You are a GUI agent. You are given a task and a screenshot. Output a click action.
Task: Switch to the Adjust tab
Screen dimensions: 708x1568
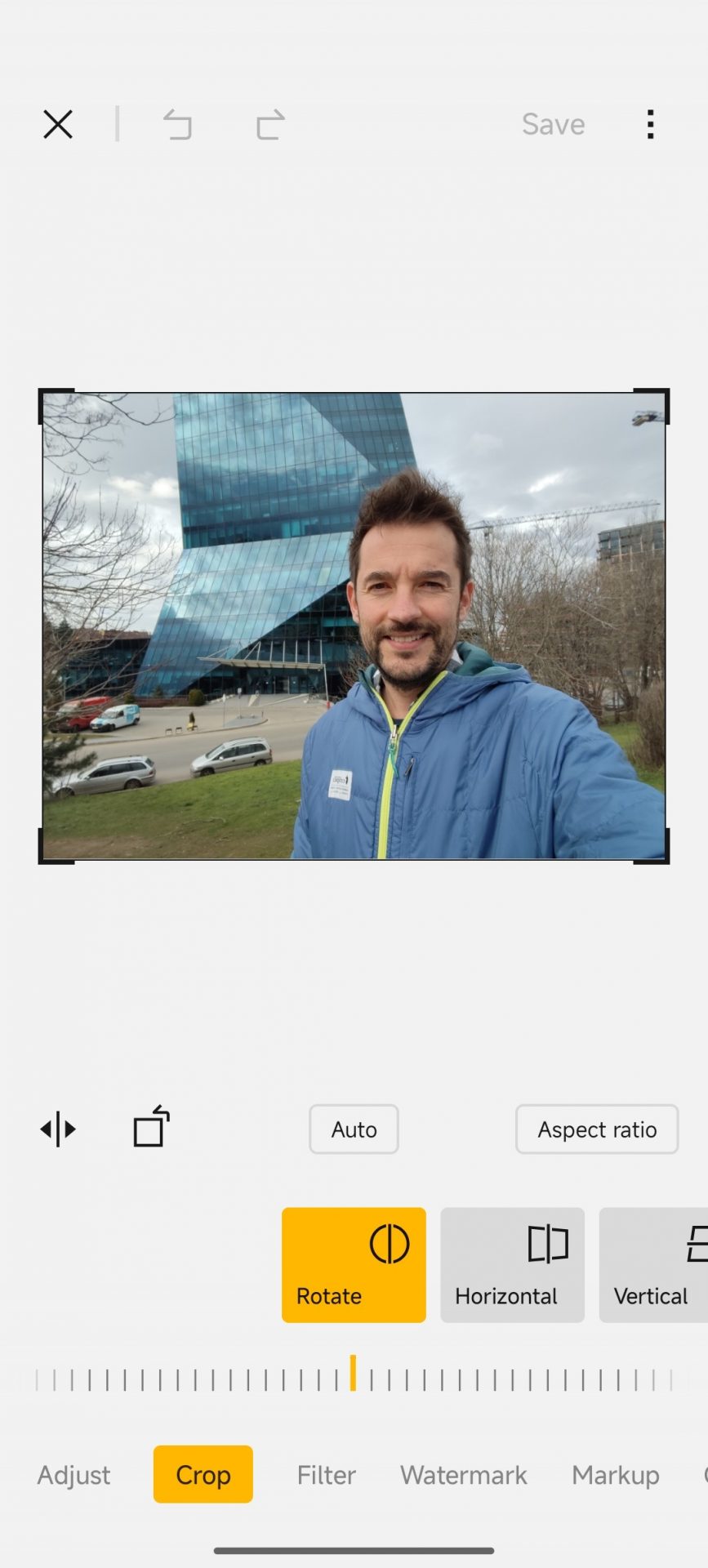click(x=73, y=1475)
